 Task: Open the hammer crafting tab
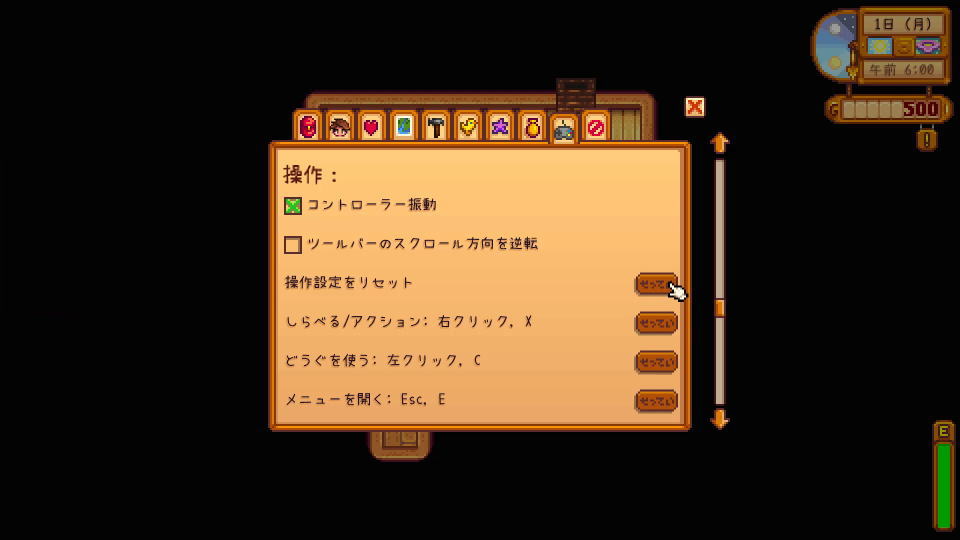click(x=436, y=127)
